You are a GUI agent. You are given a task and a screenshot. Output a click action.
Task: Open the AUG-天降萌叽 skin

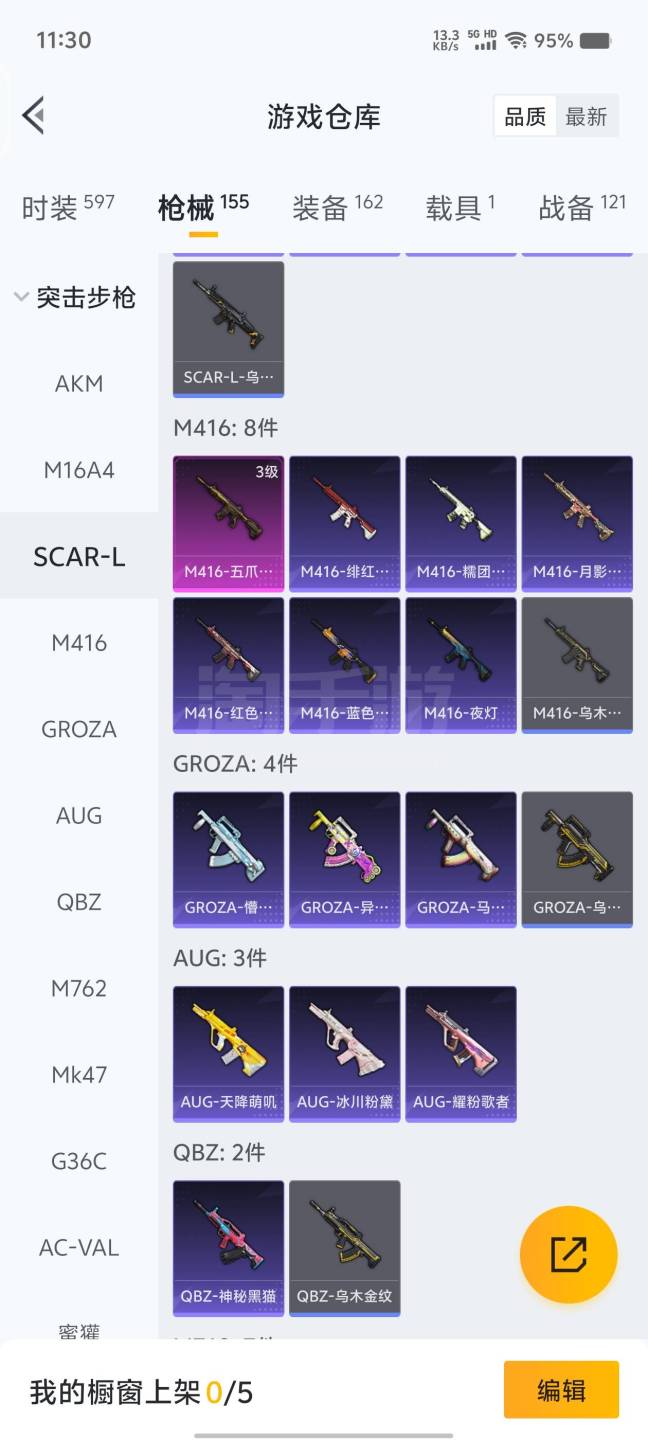tap(229, 1053)
